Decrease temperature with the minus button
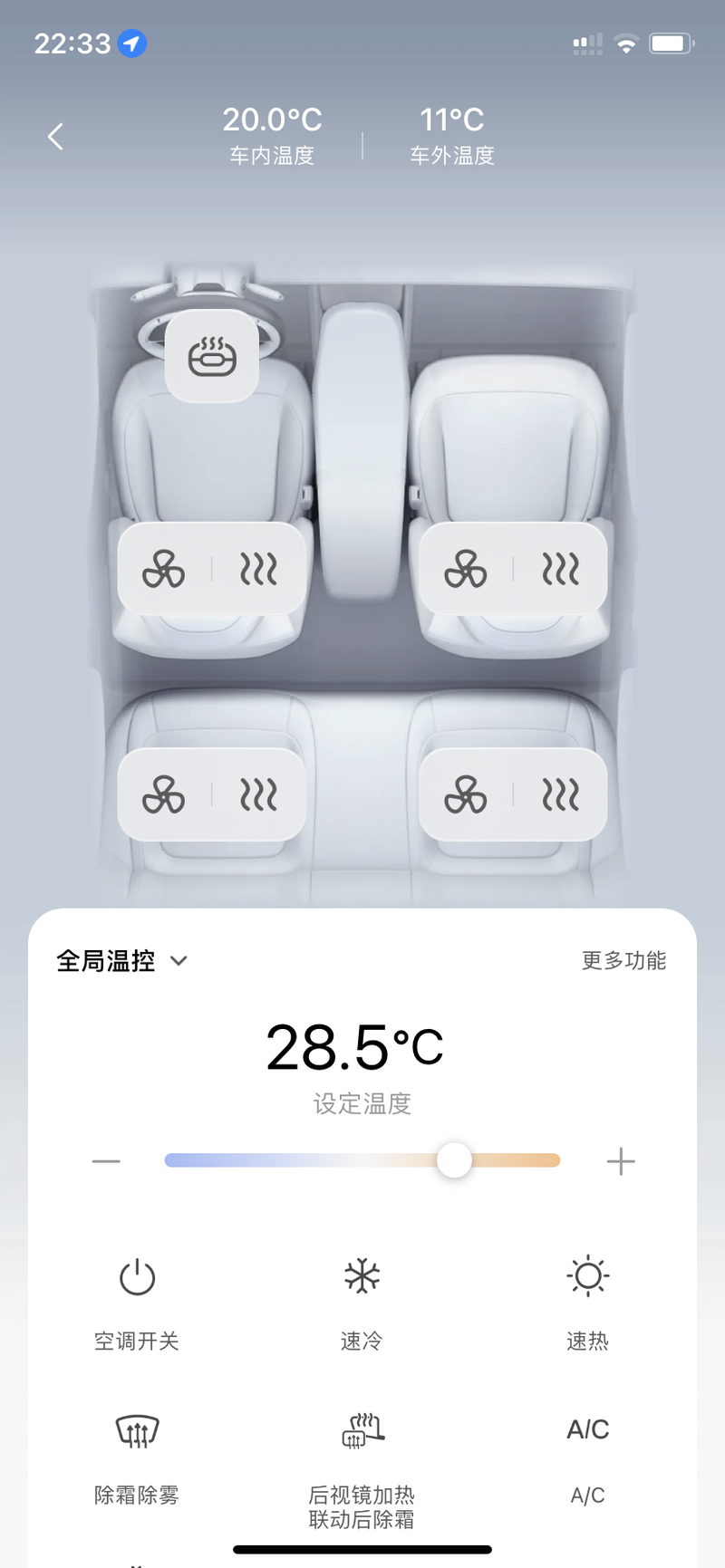 [x=106, y=1161]
